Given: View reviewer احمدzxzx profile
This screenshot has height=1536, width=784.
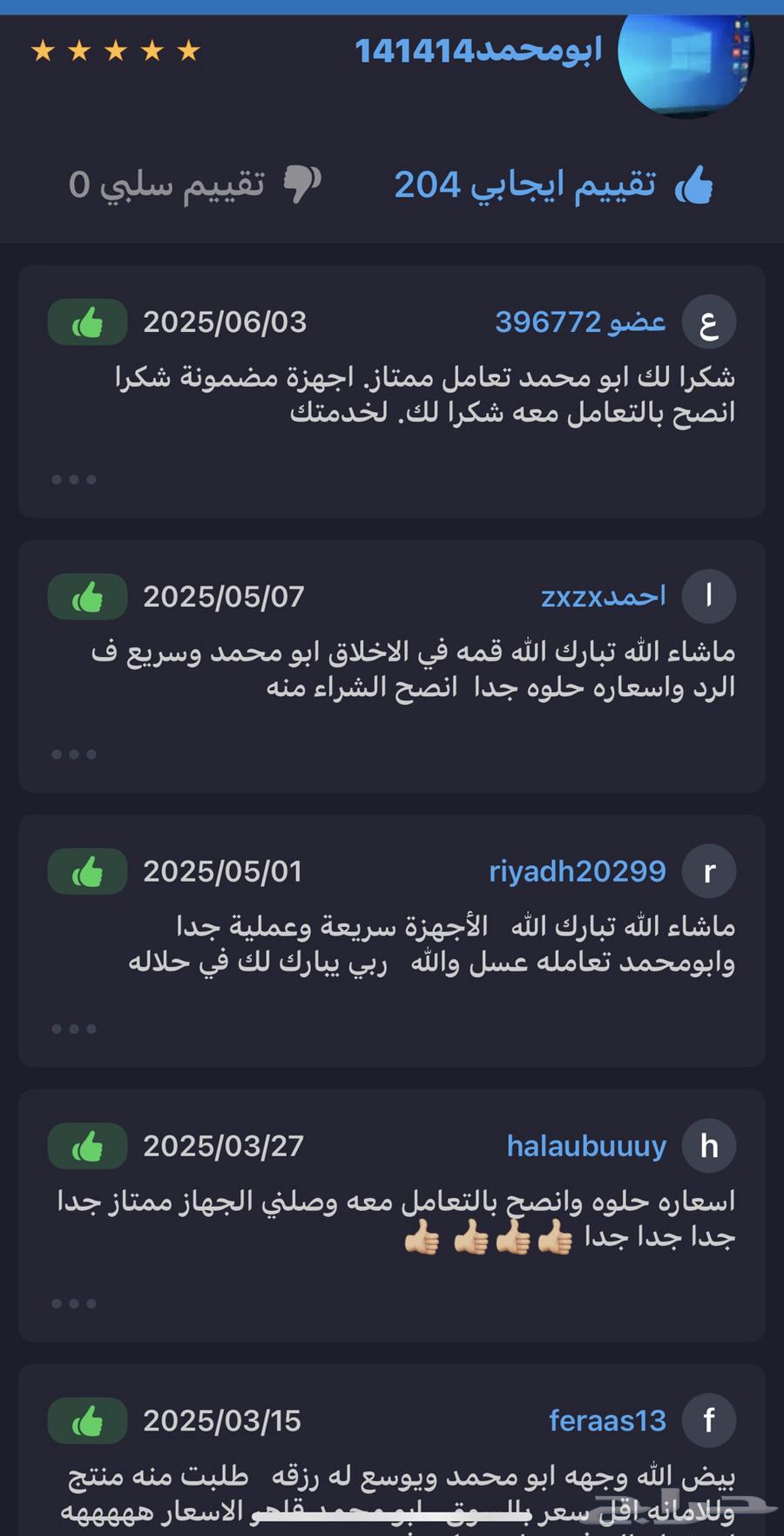Looking at the screenshot, I should click(603, 597).
